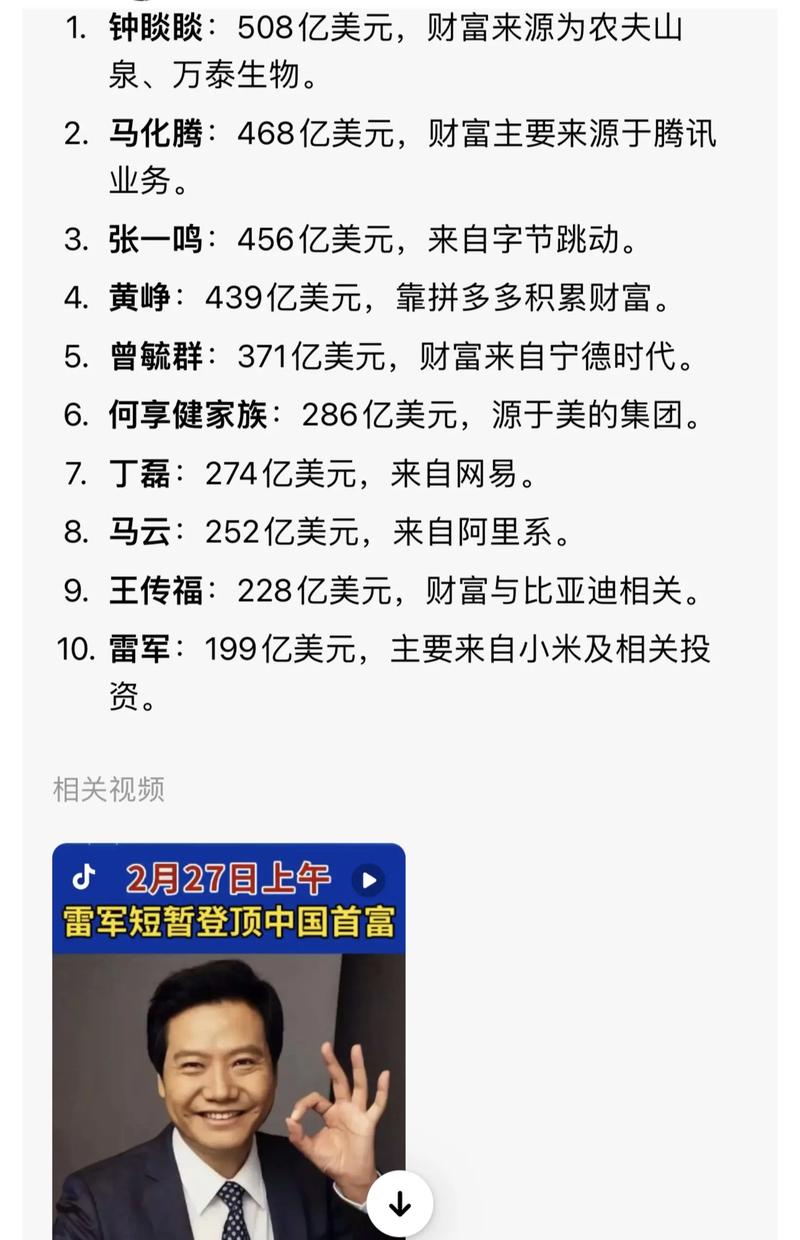Viewport: 800px width, 1240px height.
Task: Open the related video about 雷军登顶中国首富
Action: (x=228, y=1040)
